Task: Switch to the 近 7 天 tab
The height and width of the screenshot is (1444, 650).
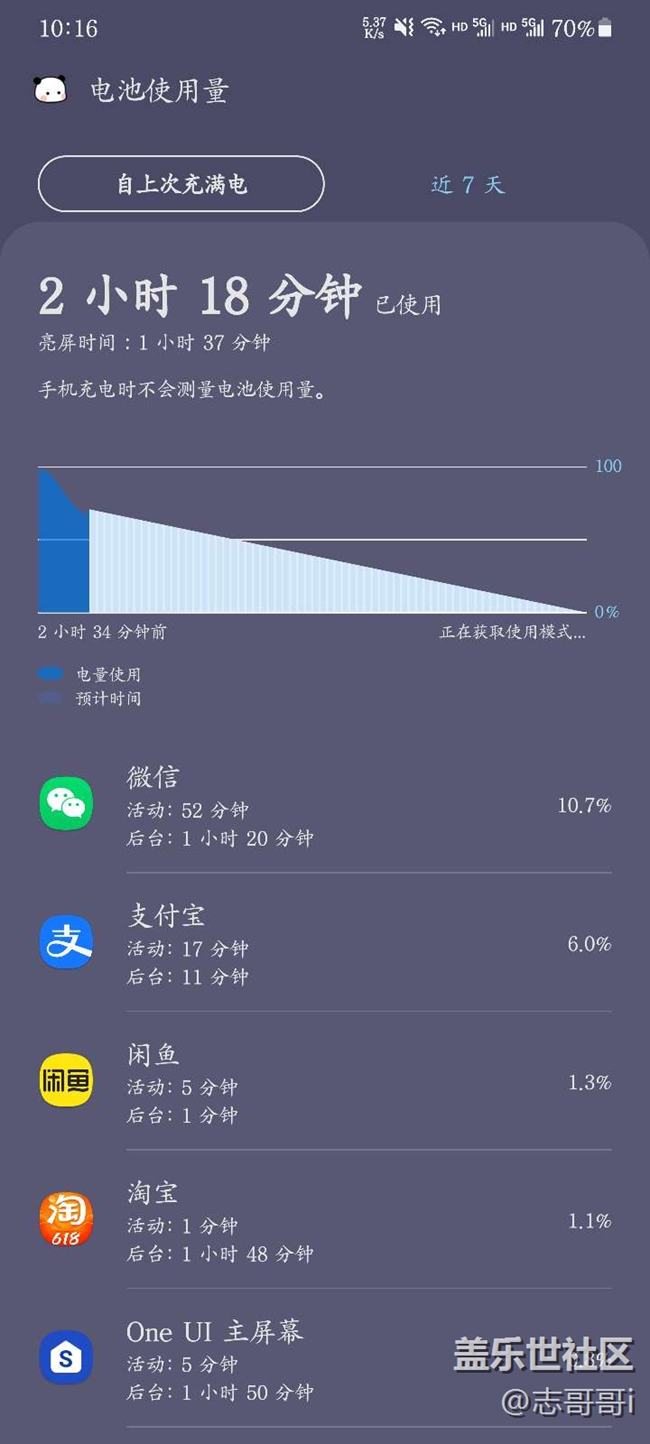Action: pyautogui.click(x=468, y=185)
